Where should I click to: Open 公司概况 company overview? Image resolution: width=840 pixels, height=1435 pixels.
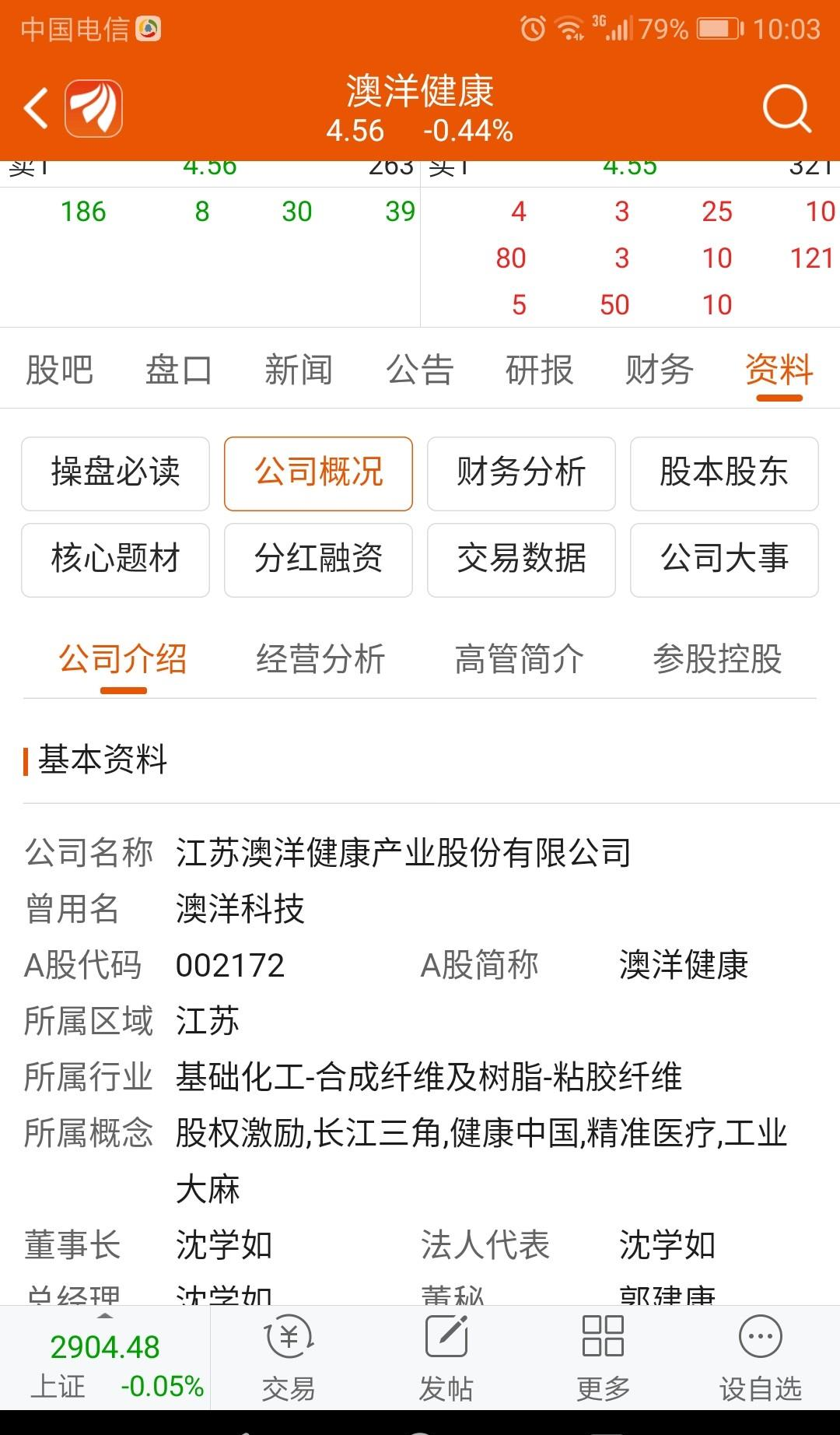(x=318, y=473)
